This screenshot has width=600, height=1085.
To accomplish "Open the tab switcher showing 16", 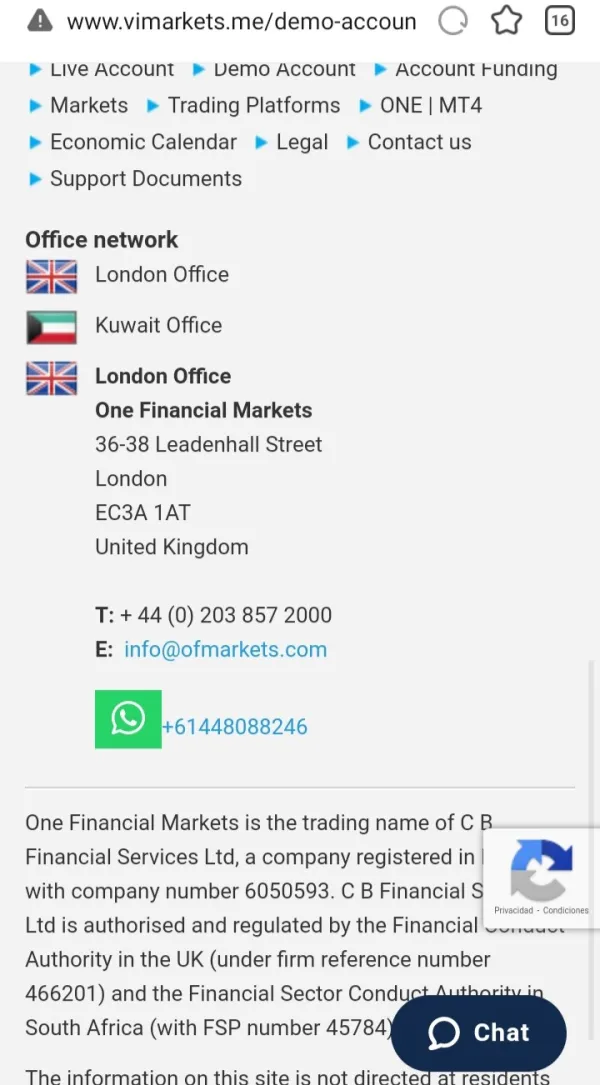I will [560, 21].
